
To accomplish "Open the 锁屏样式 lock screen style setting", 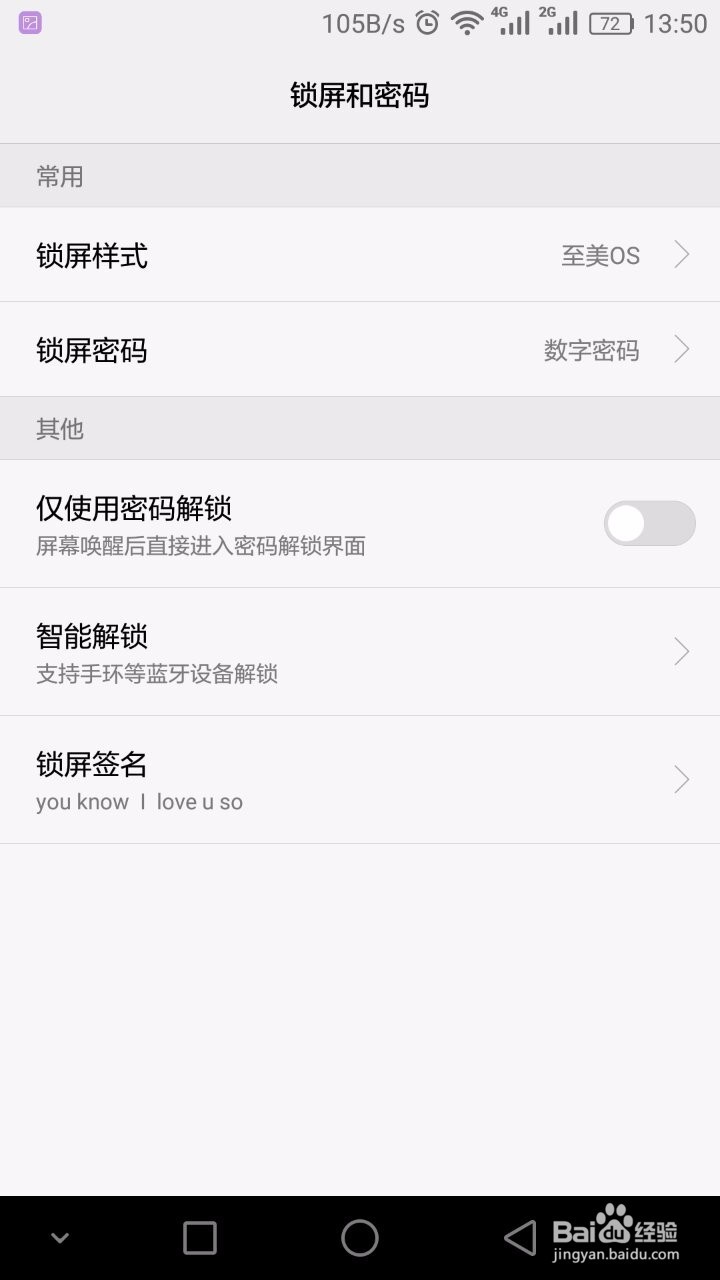I will click(x=360, y=255).
